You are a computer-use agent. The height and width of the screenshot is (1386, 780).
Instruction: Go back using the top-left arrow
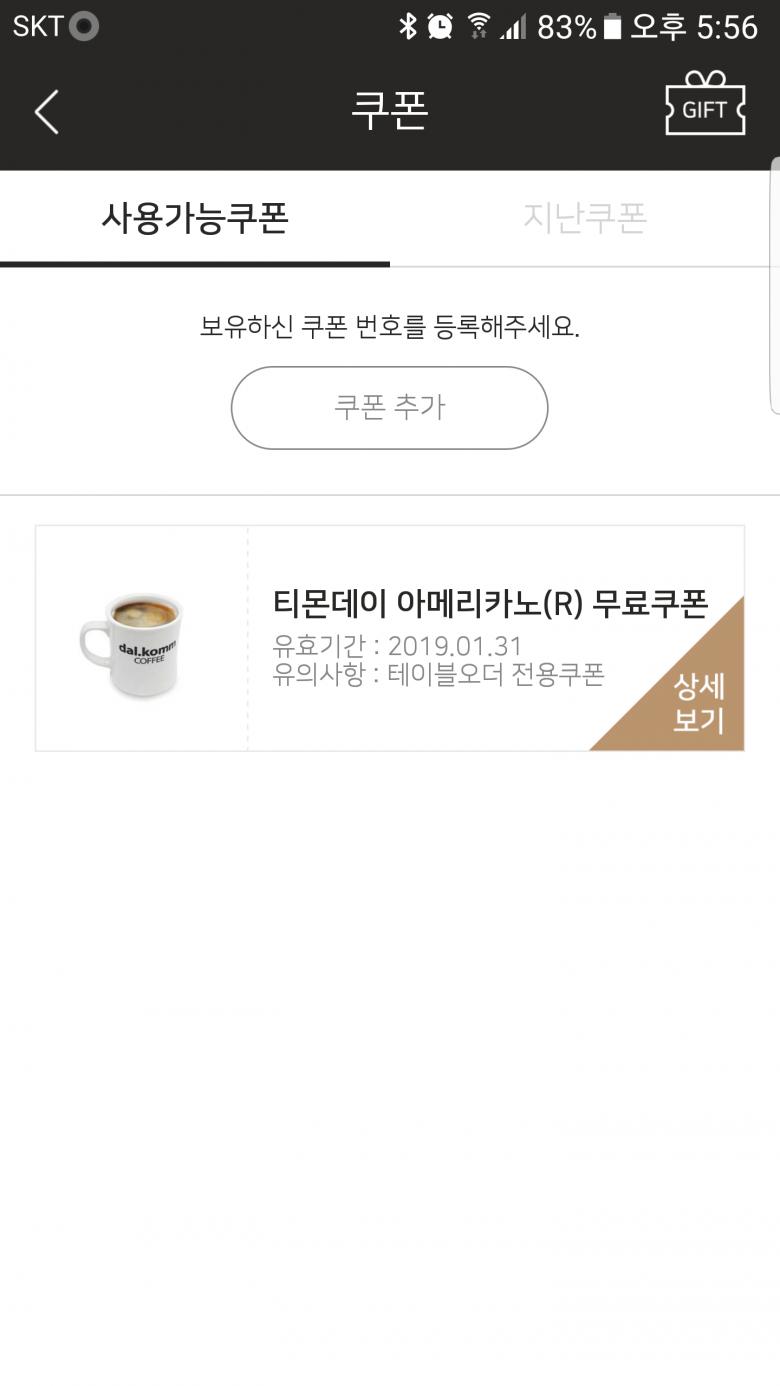(47, 111)
